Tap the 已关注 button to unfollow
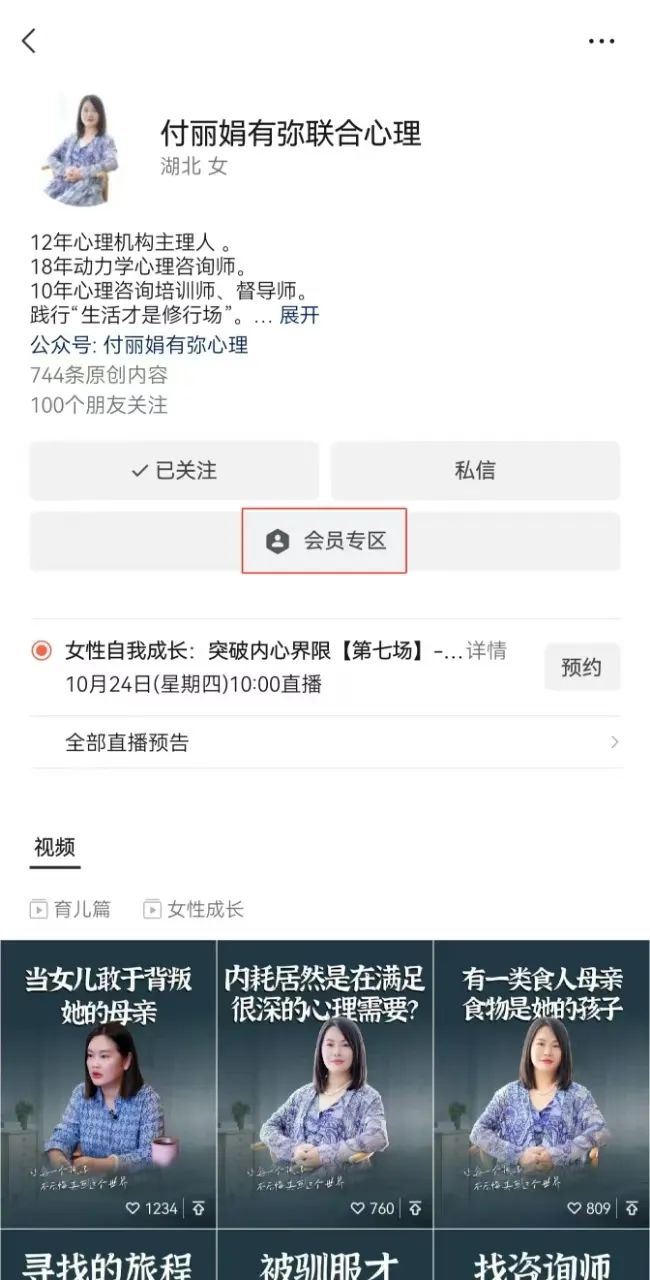This screenshot has width=650, height=1280. tap(174, 470)
